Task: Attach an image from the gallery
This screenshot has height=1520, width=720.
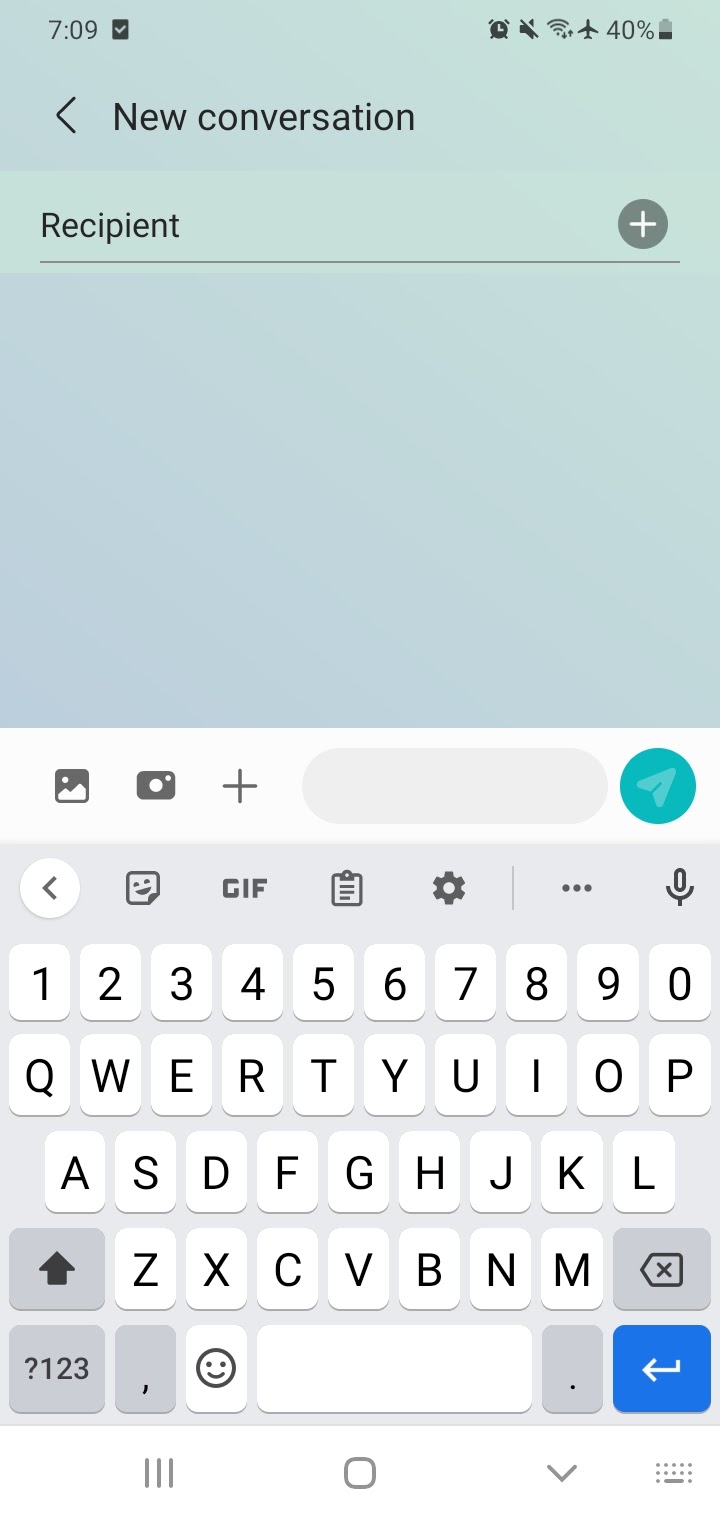Action: (72, 786)
